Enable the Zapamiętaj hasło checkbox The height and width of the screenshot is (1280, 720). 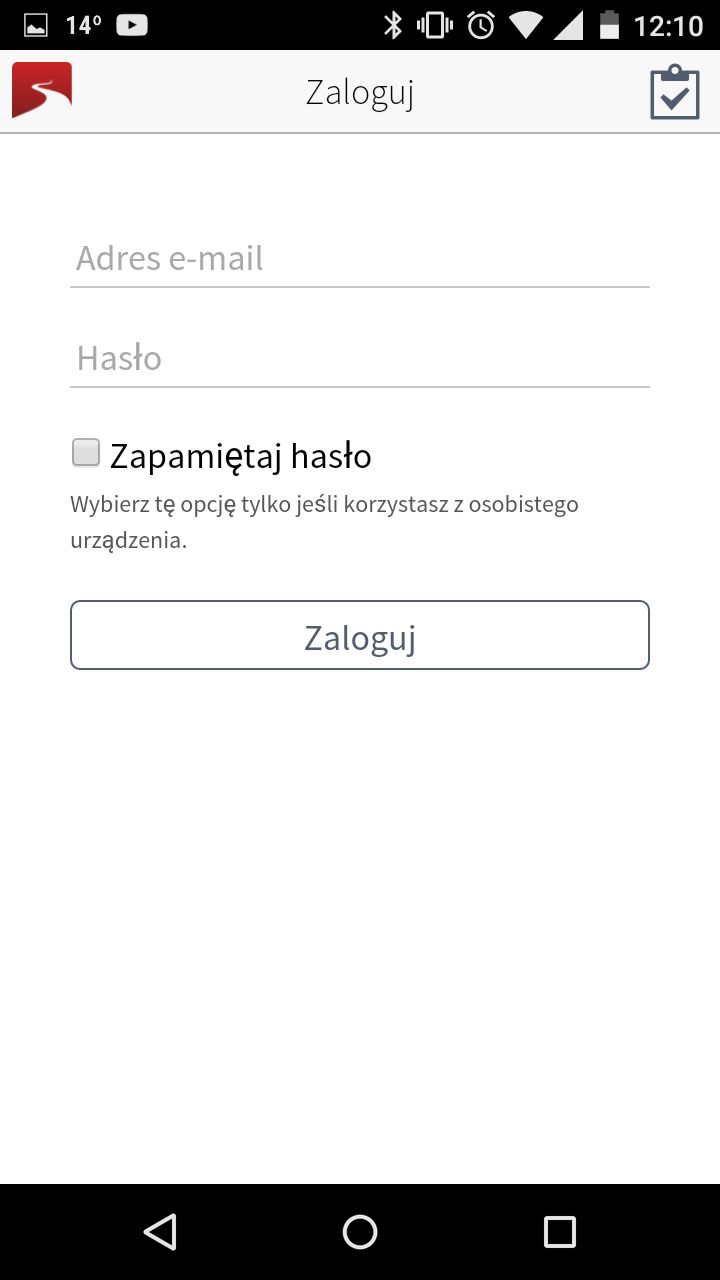(x=86, y=453)
